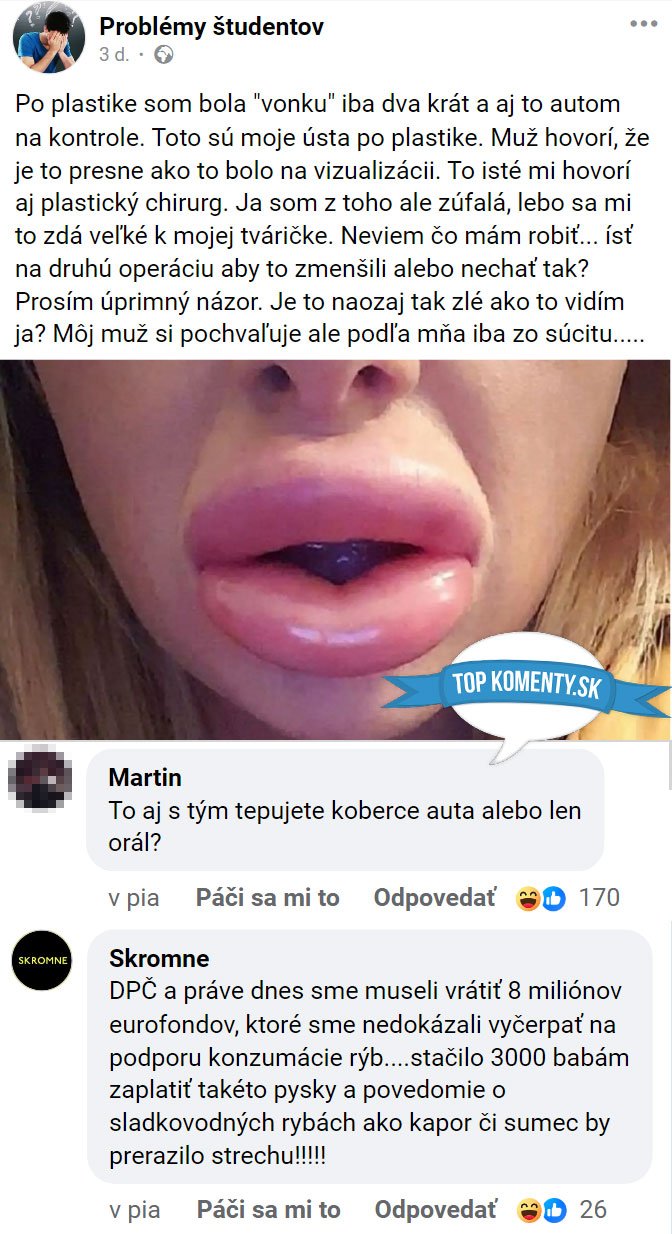Tap Odpovedať under the Skromne comment

(x=434, y=1210)
